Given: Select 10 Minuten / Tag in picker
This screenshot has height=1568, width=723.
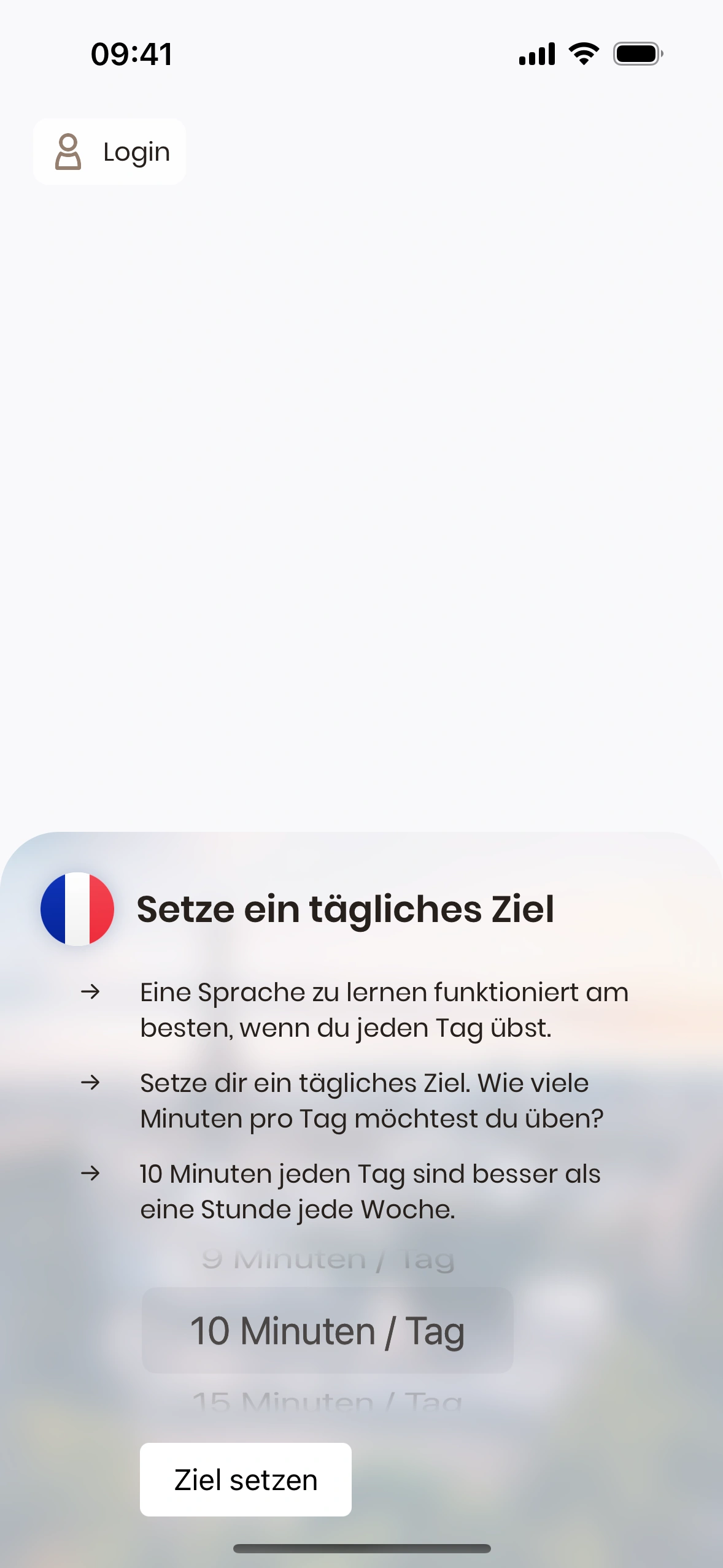Looking at the screenshot, I should (x=327, y=1331).
